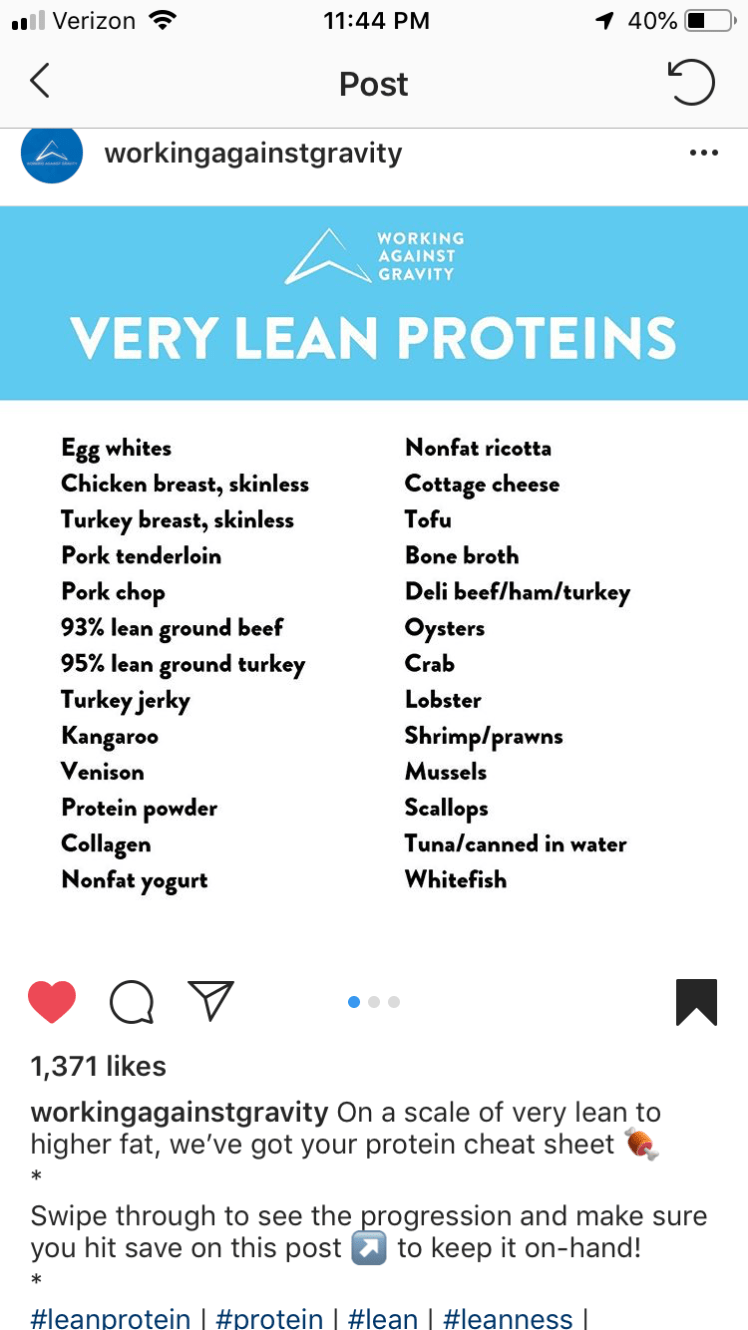Viewport: 748px width, 1330px height.
Task: Open the post's three-dot options menu
Action: click(704, 153)
